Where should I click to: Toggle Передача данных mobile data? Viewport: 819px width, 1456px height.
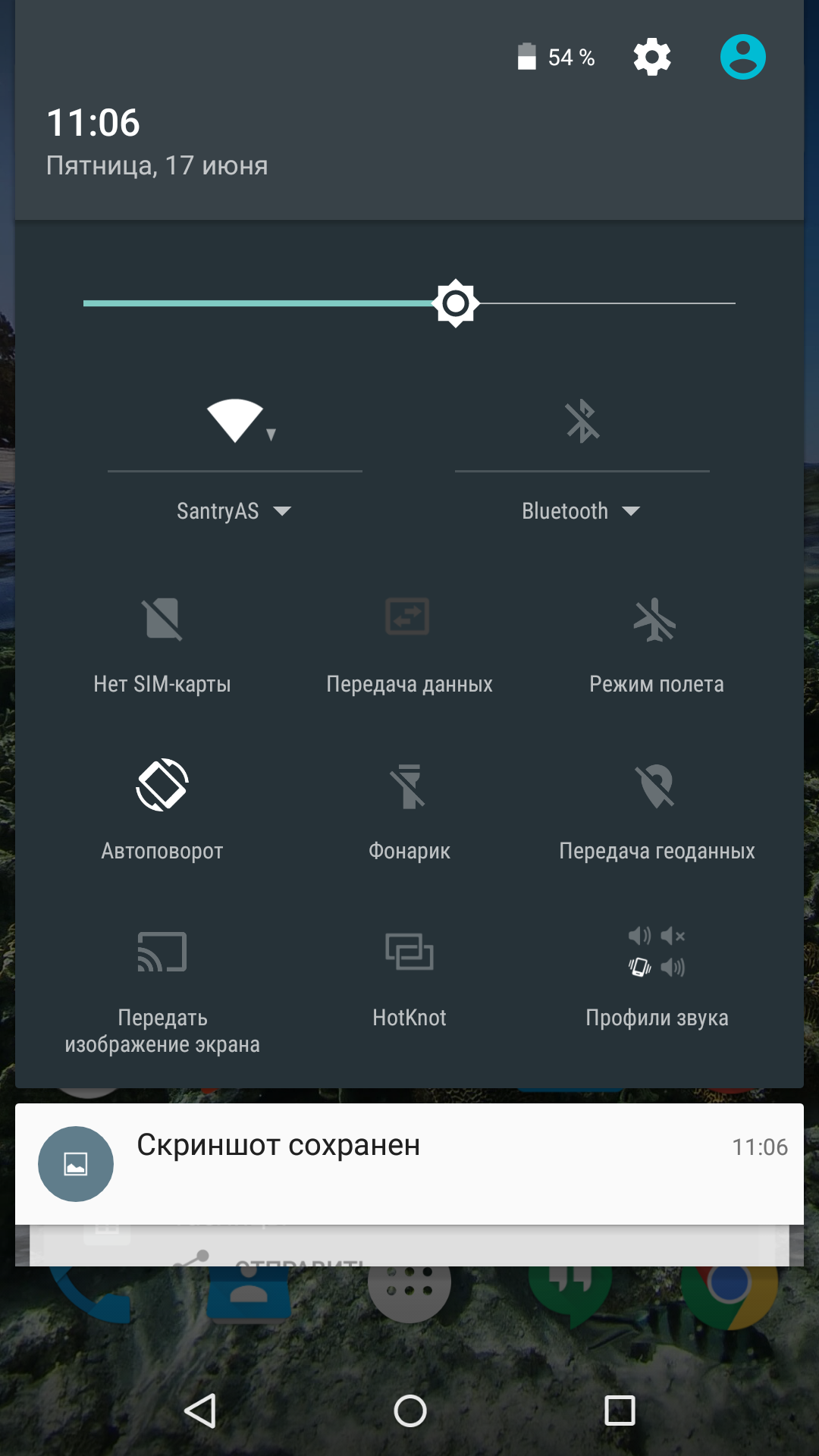(409, 646)
